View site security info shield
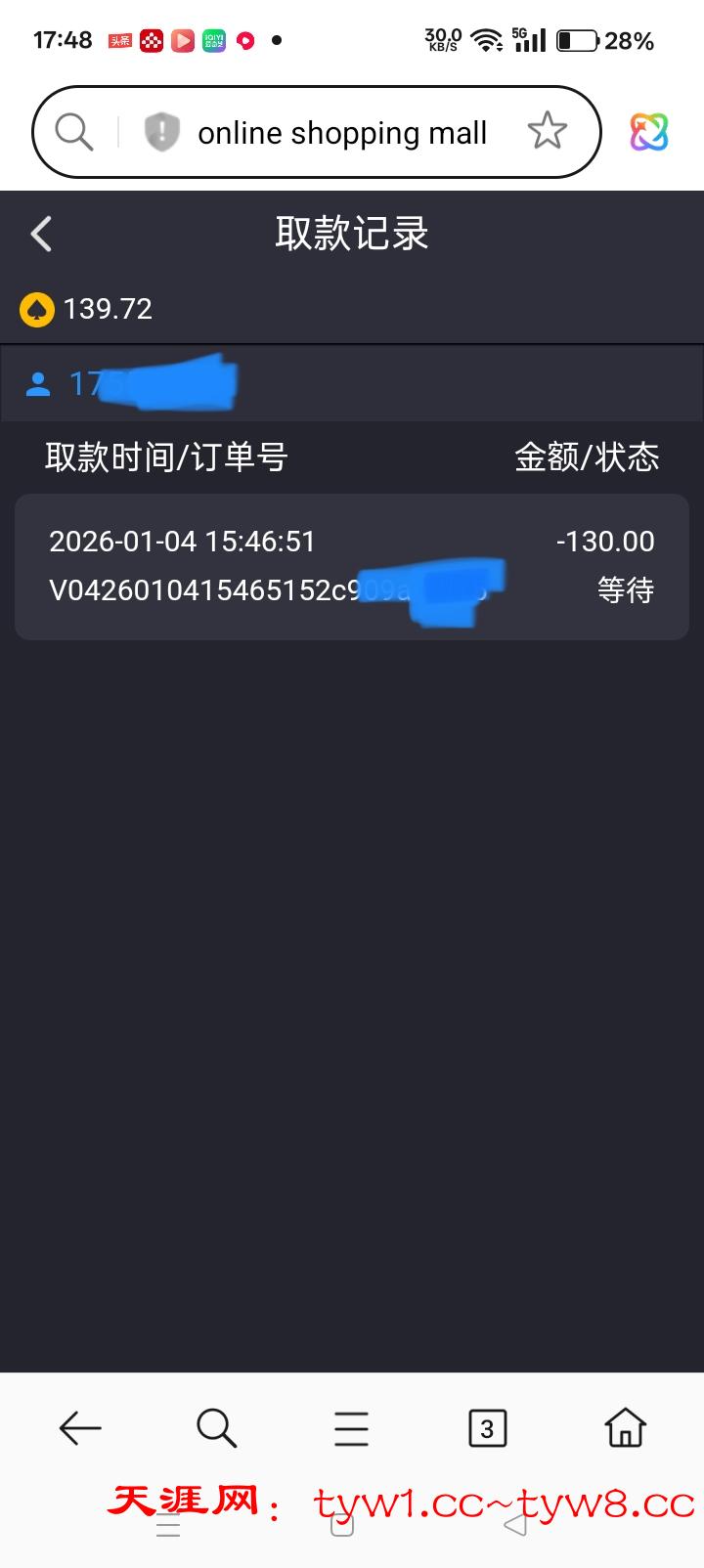 [162, 131]
